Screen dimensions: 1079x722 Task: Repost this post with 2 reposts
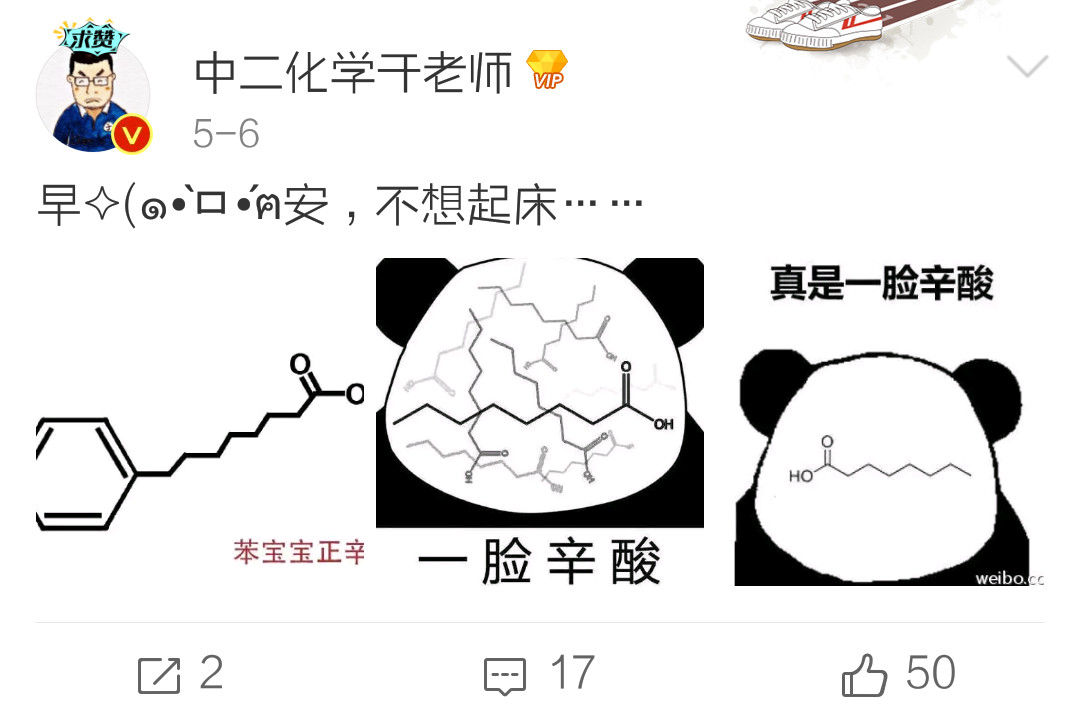click(x=180, y=675)
